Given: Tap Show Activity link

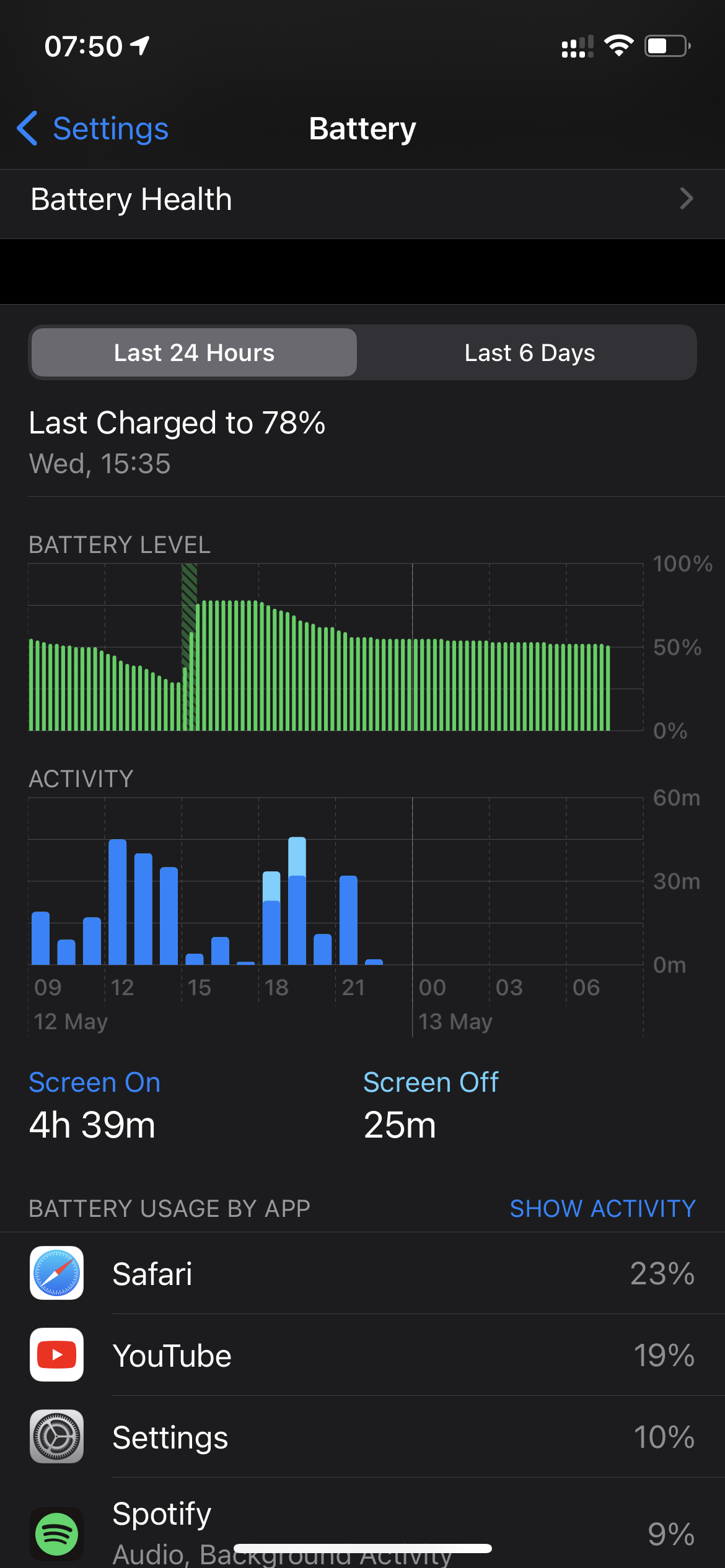Looking at the screenshot, I should point(602,1208).
